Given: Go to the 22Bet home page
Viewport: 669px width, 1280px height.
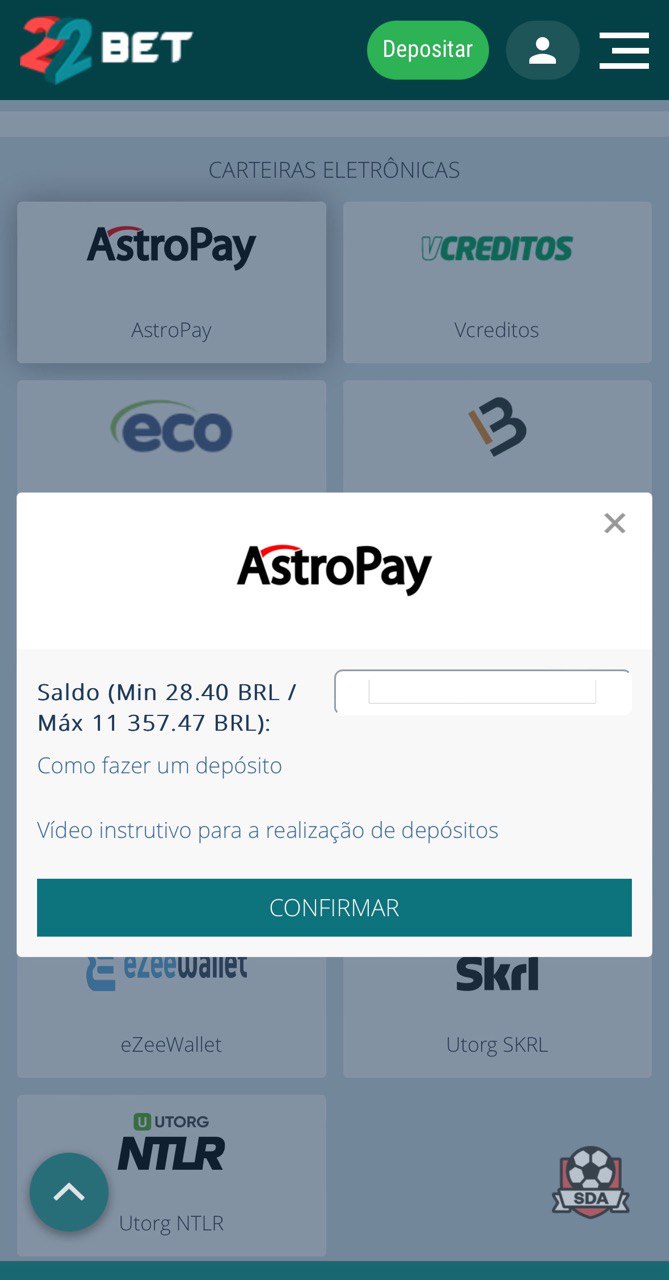Looking at the screenshot, I should (106, 49).
